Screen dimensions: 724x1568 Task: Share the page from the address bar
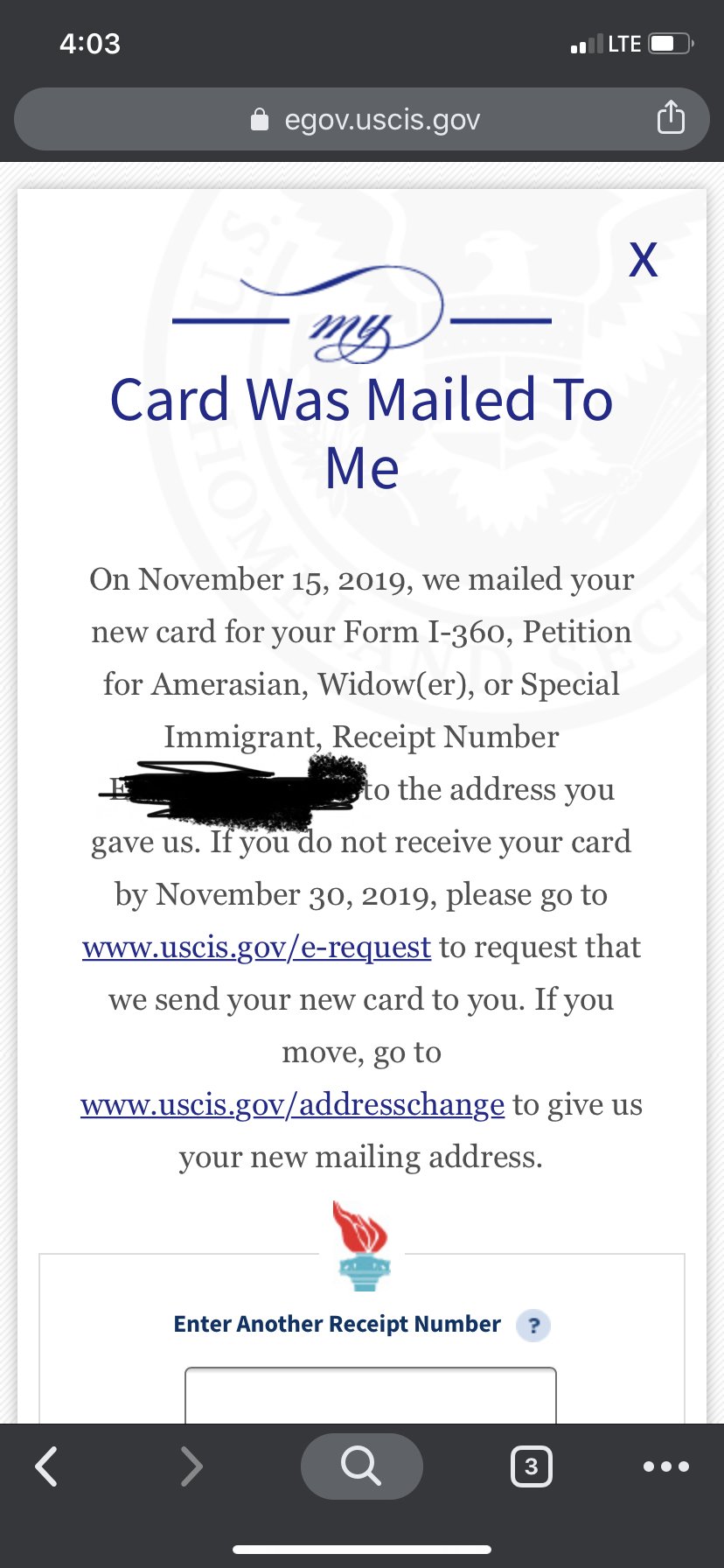point(670,118)
